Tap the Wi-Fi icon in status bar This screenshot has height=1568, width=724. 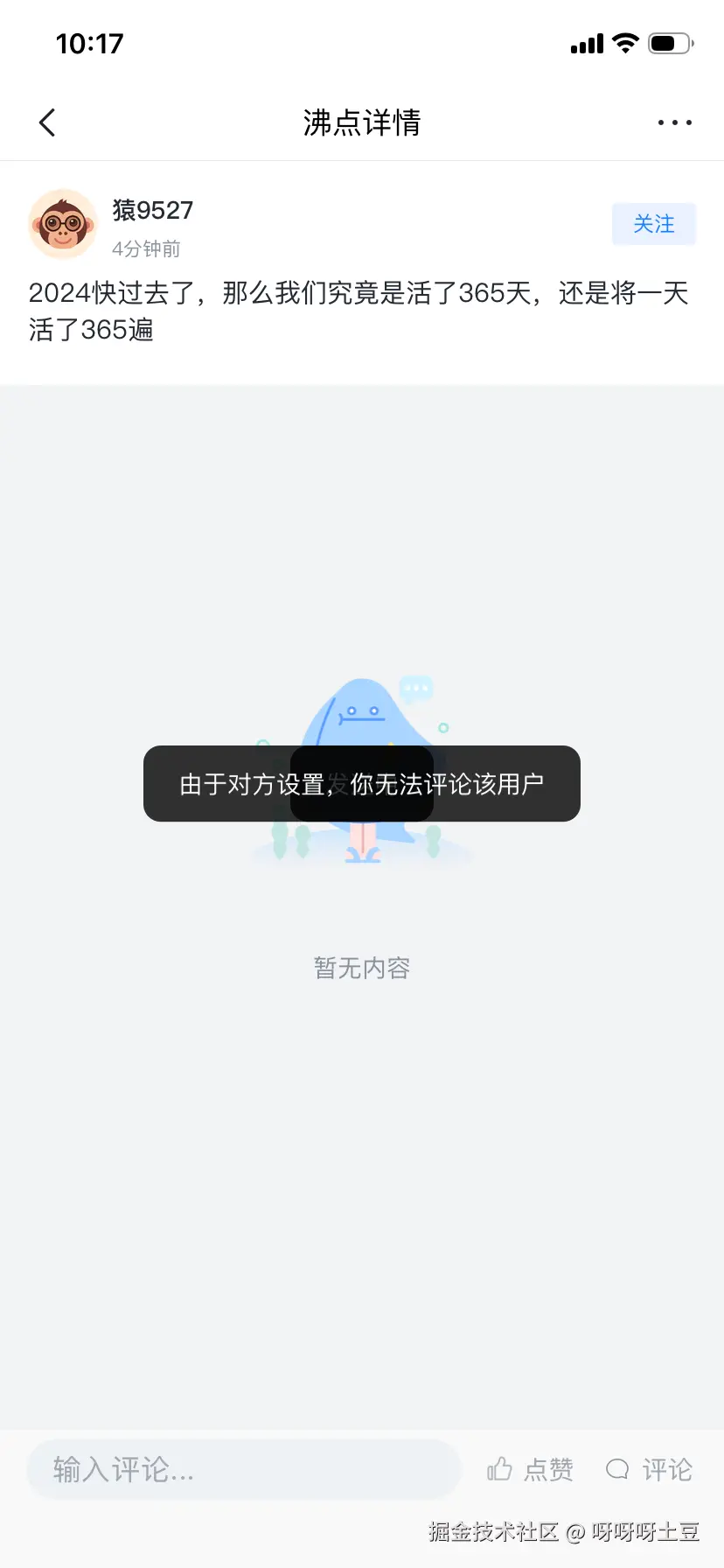[x=627, y=42]
